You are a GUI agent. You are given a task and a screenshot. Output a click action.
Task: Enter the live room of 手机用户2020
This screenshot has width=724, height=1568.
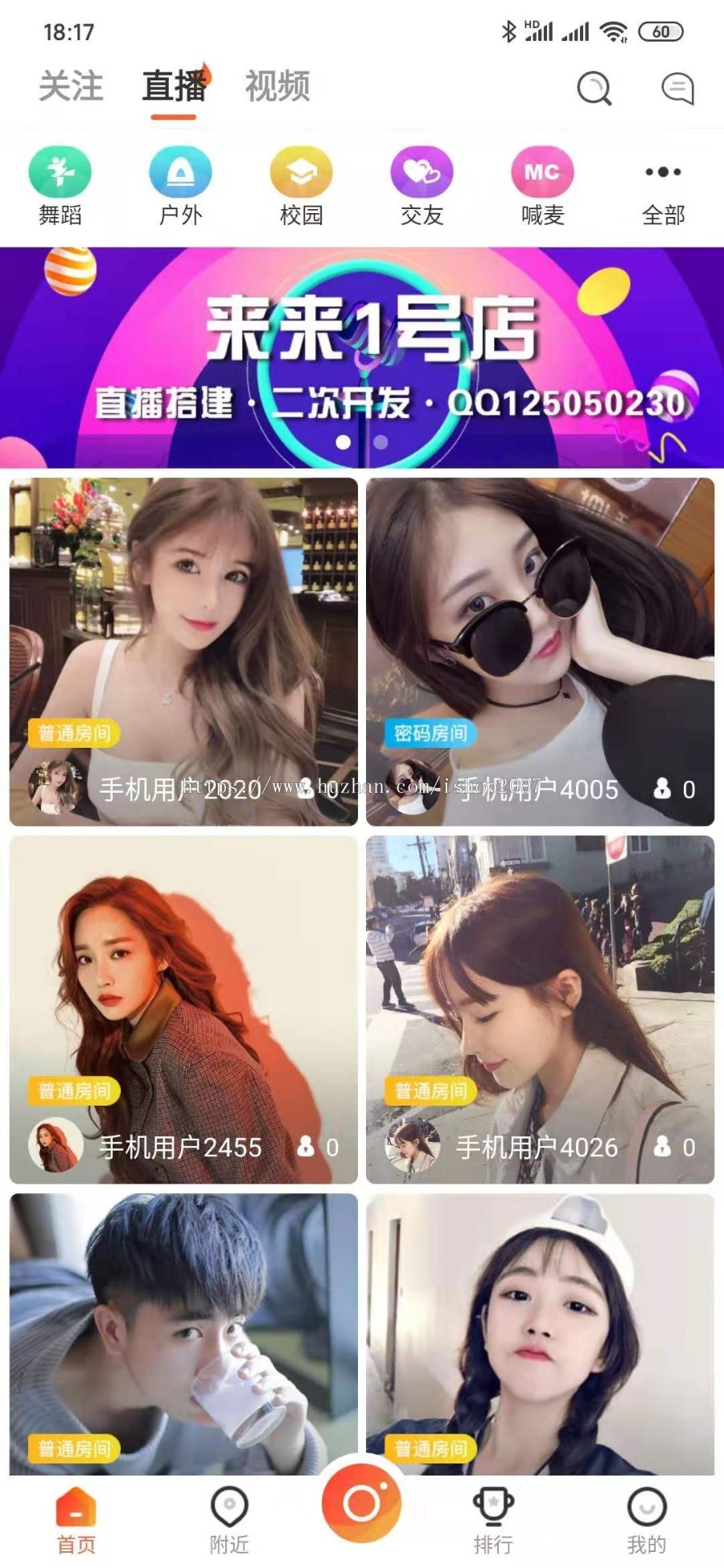(x=183, y=651)
